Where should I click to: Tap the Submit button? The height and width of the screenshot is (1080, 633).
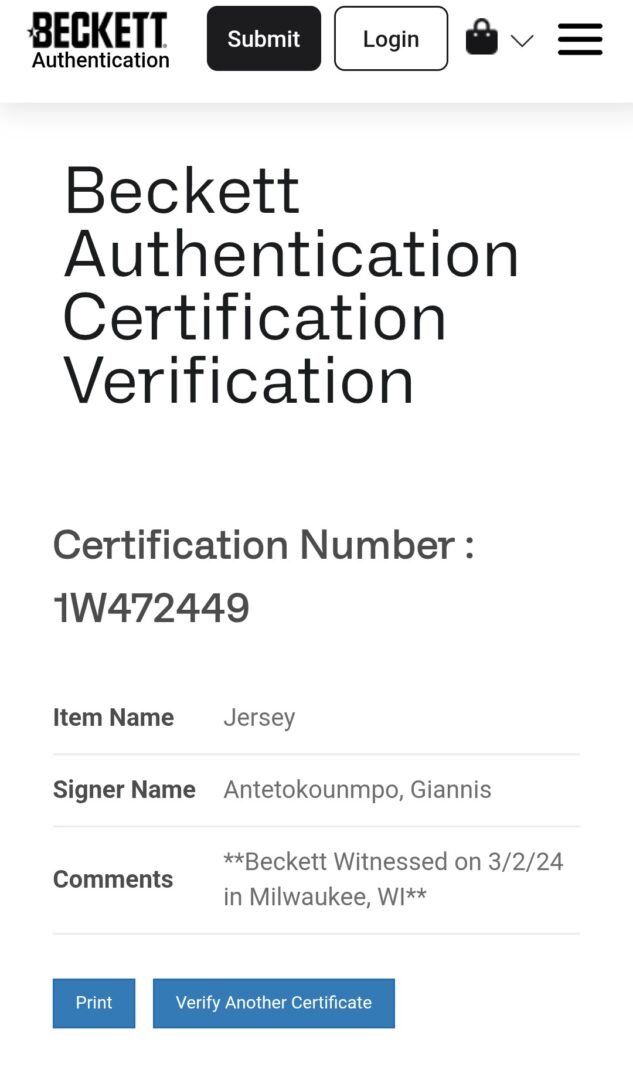264,39
